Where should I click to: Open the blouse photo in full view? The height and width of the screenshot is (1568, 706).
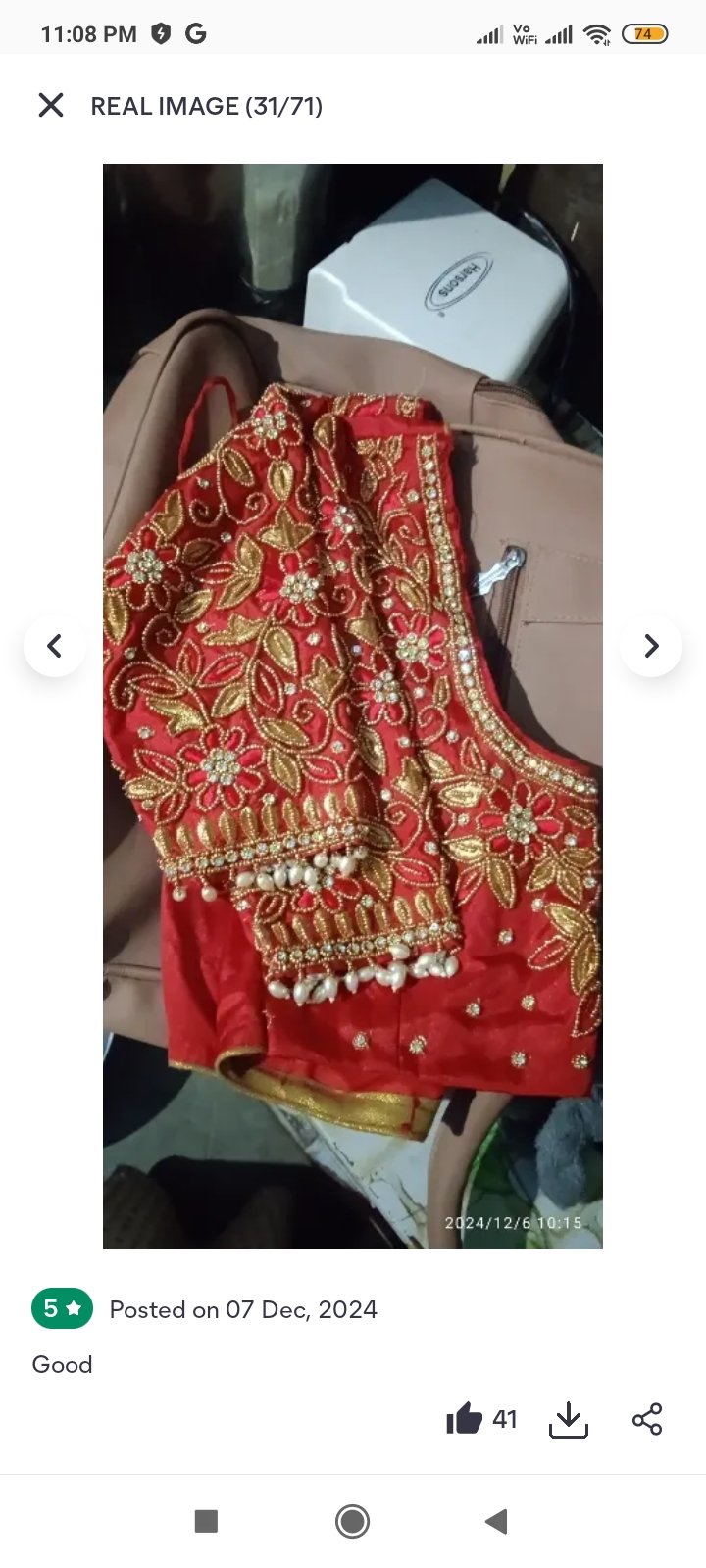point(353,706)
